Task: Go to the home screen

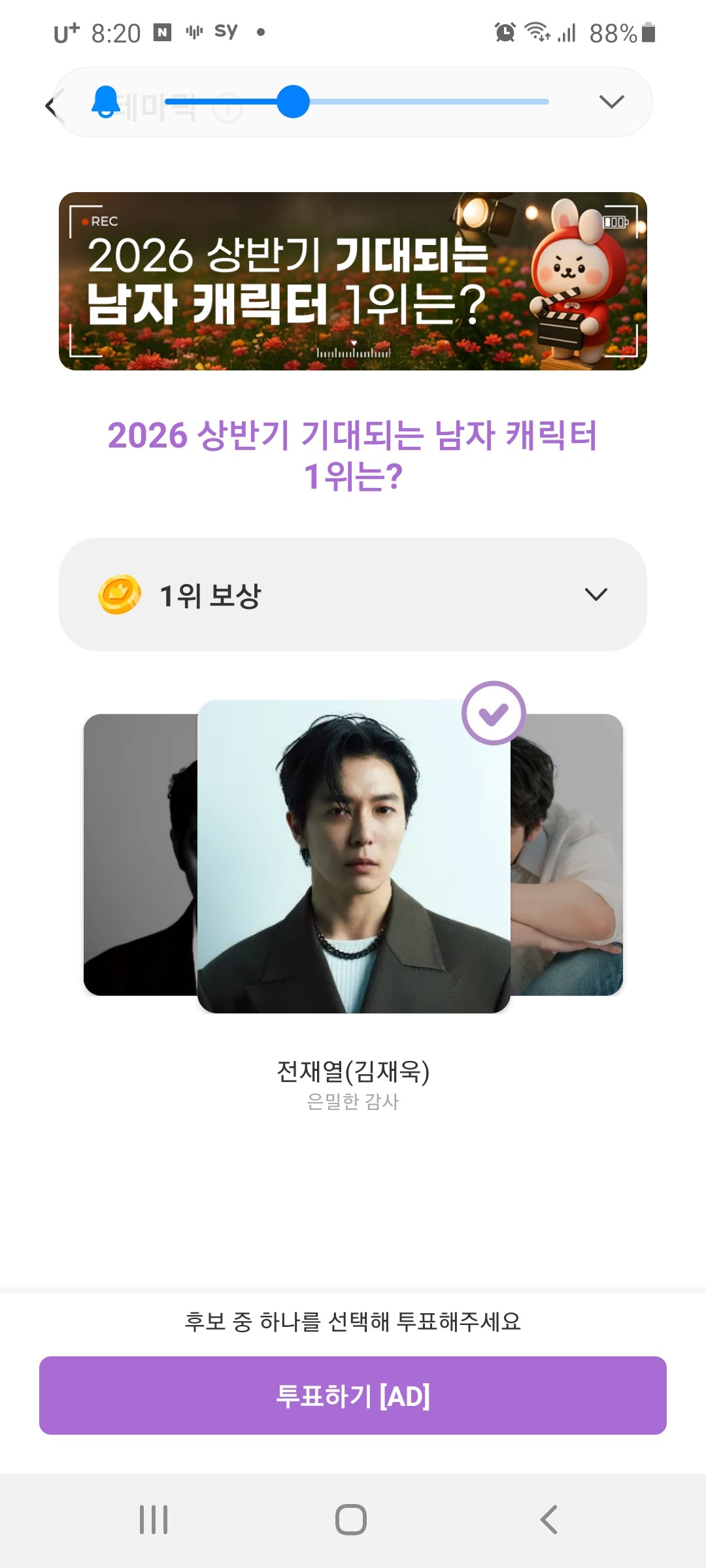Action: click(351, 1520)
